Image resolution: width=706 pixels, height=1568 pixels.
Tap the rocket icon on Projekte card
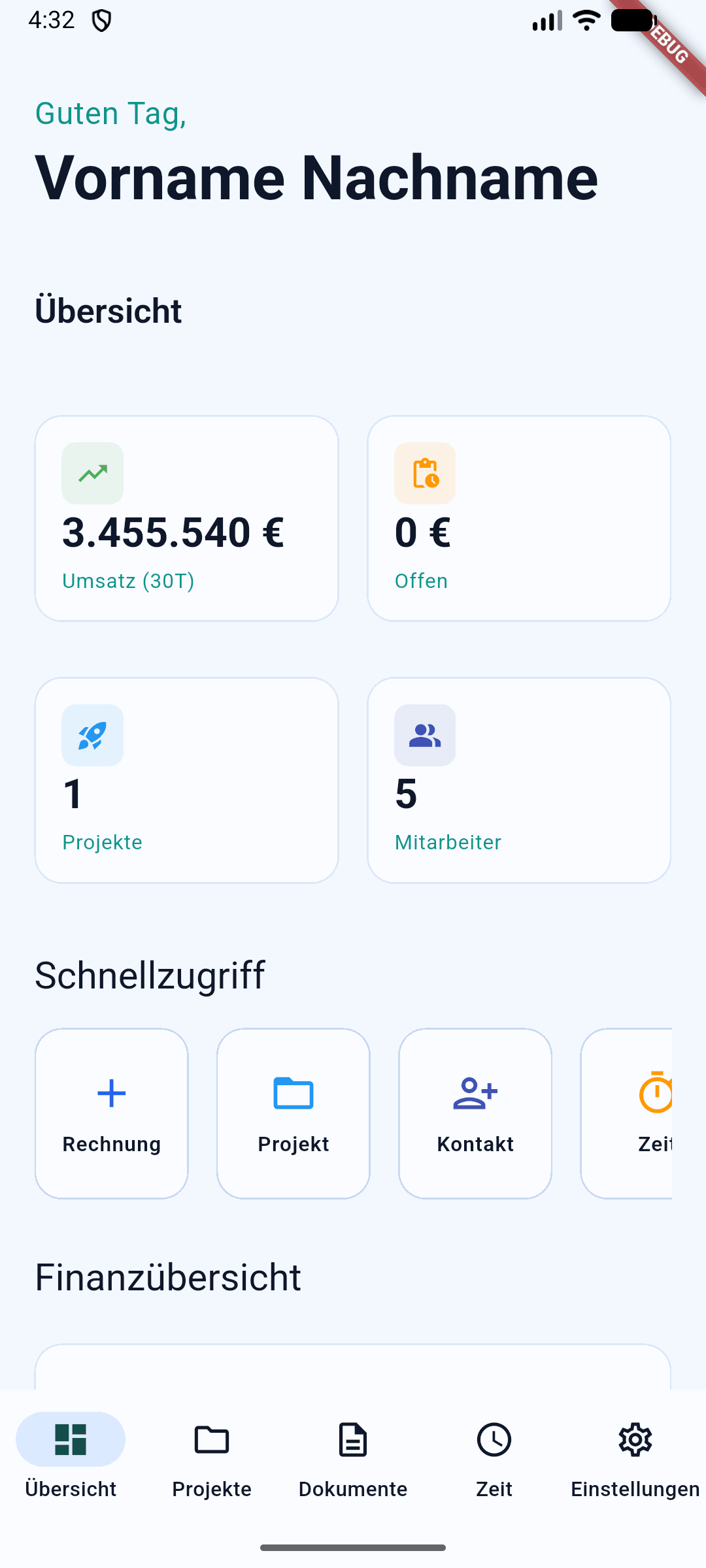[92, 736]
